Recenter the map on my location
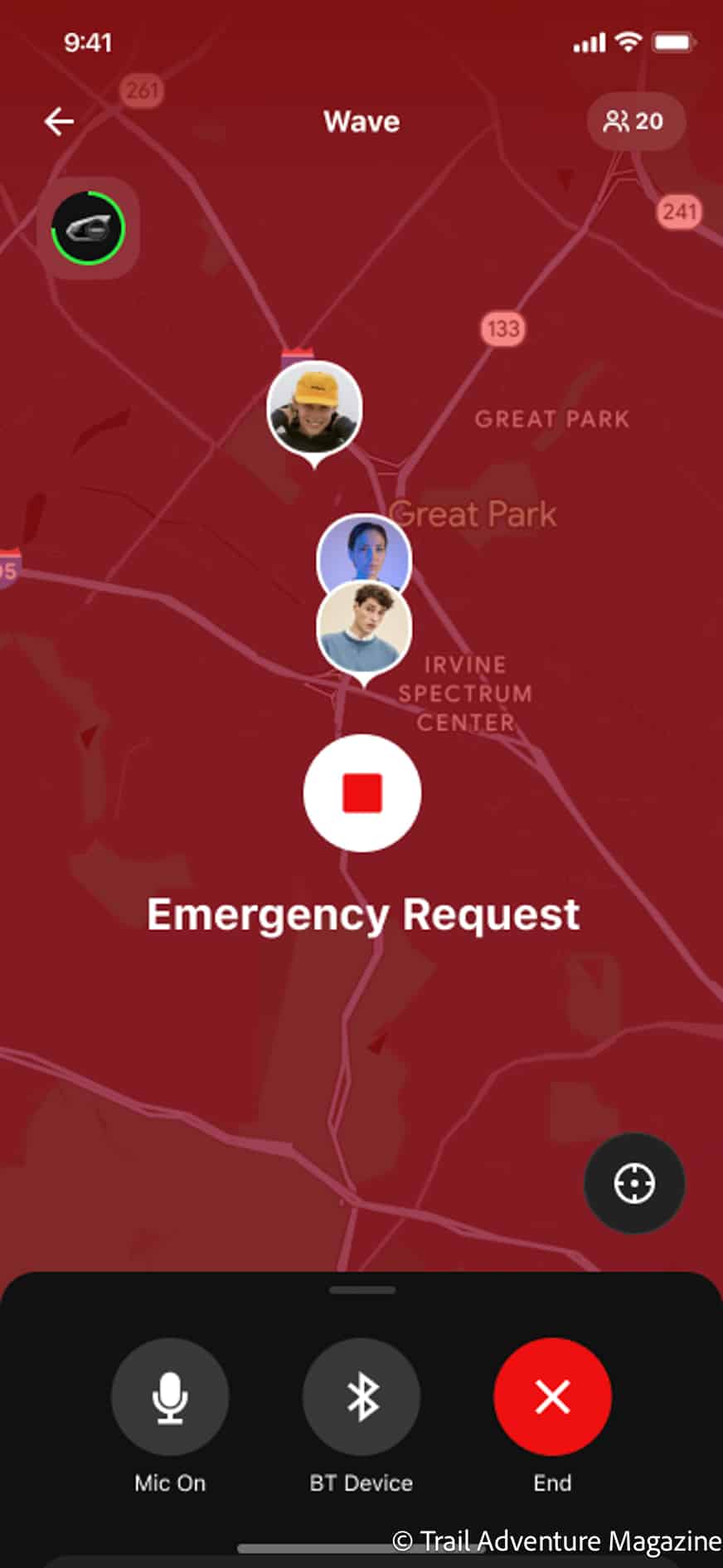This screenshot has width=723, height=1568. (x=634, y=1183)
